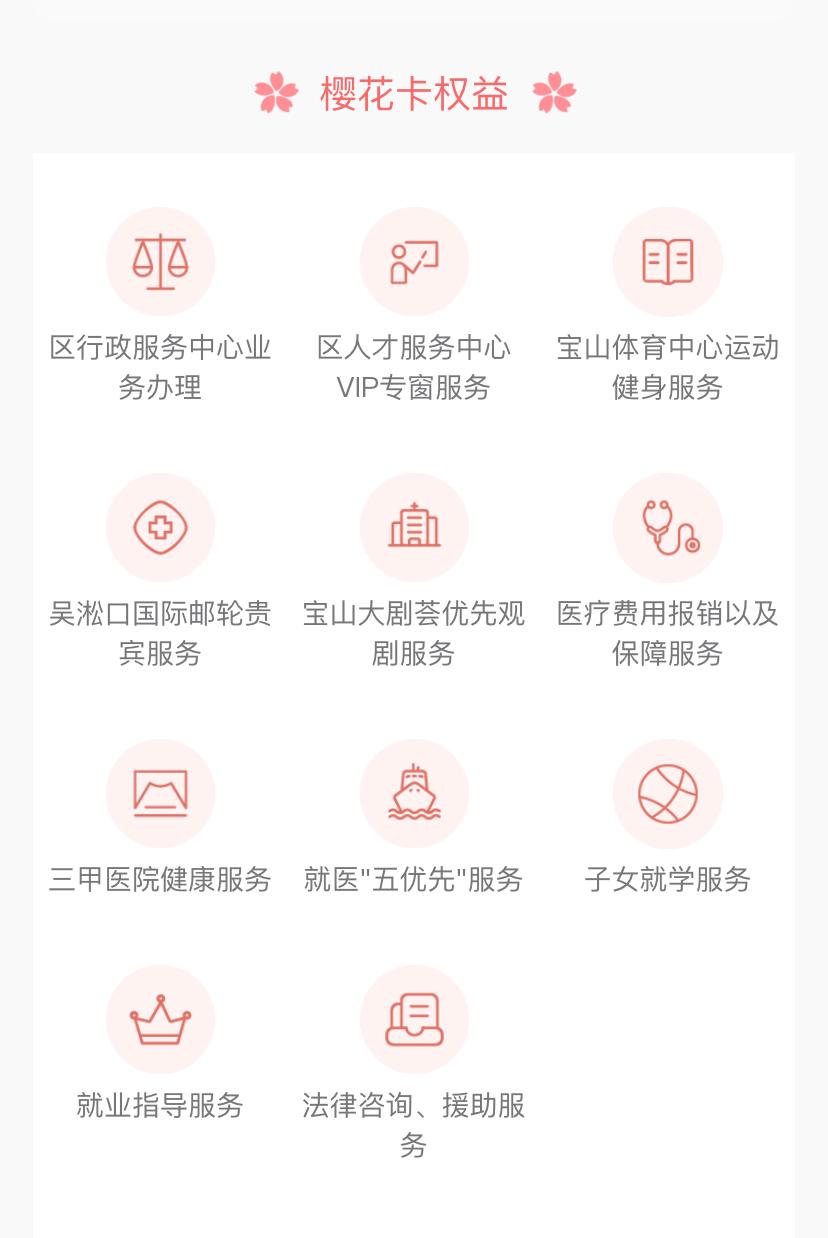Open 医疗费用报销以及保障服务

667,528
